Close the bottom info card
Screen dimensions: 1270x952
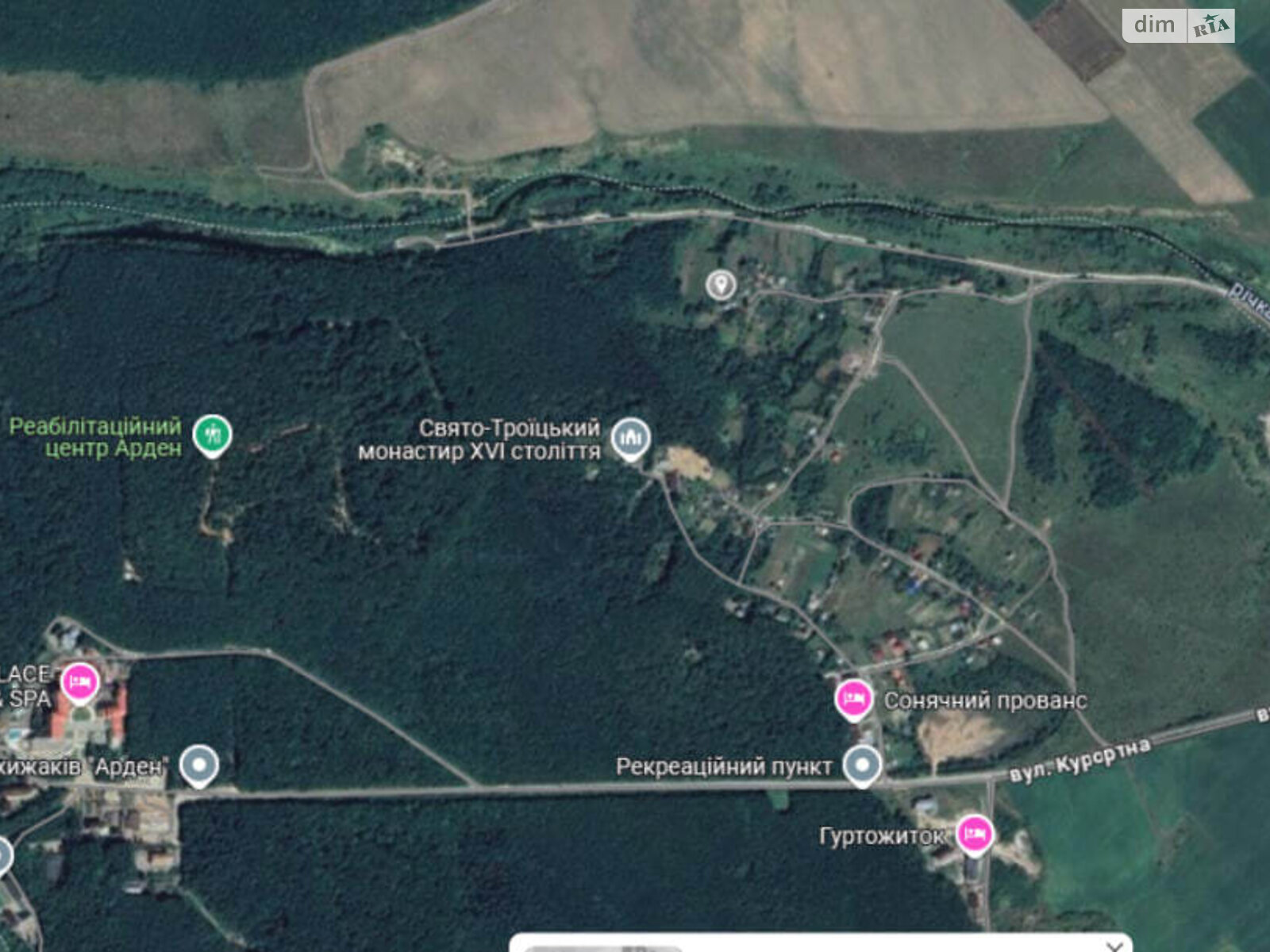pos(1114,946)
